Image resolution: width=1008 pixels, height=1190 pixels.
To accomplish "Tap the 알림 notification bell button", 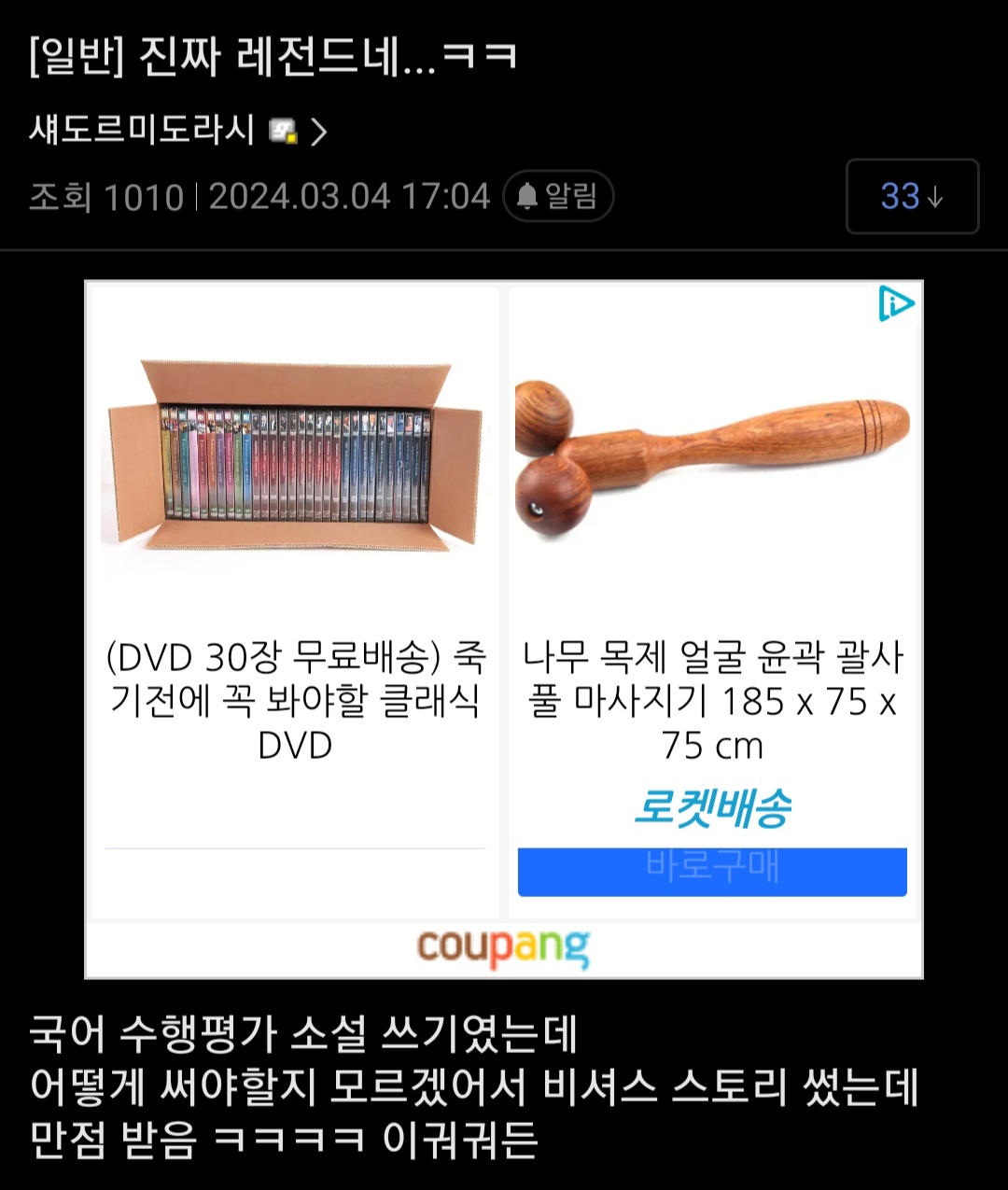I will pyautogui.click(x=558, y=196).
